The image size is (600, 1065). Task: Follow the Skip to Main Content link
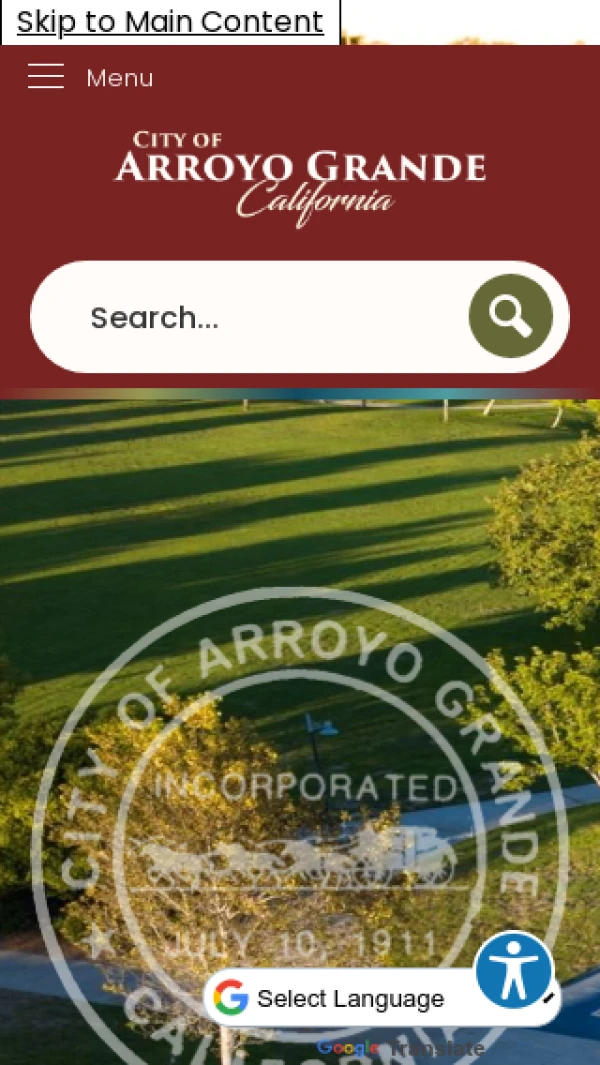click(x=170, y=22)
